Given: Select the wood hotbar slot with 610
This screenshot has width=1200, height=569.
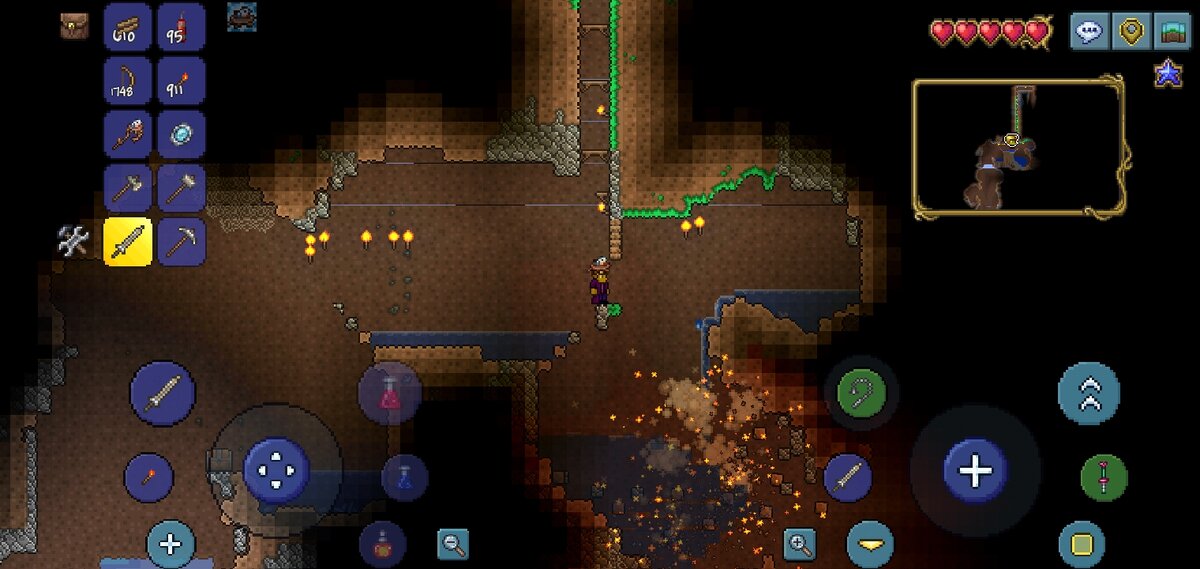Looking at the screenshot, I should 128,27.
